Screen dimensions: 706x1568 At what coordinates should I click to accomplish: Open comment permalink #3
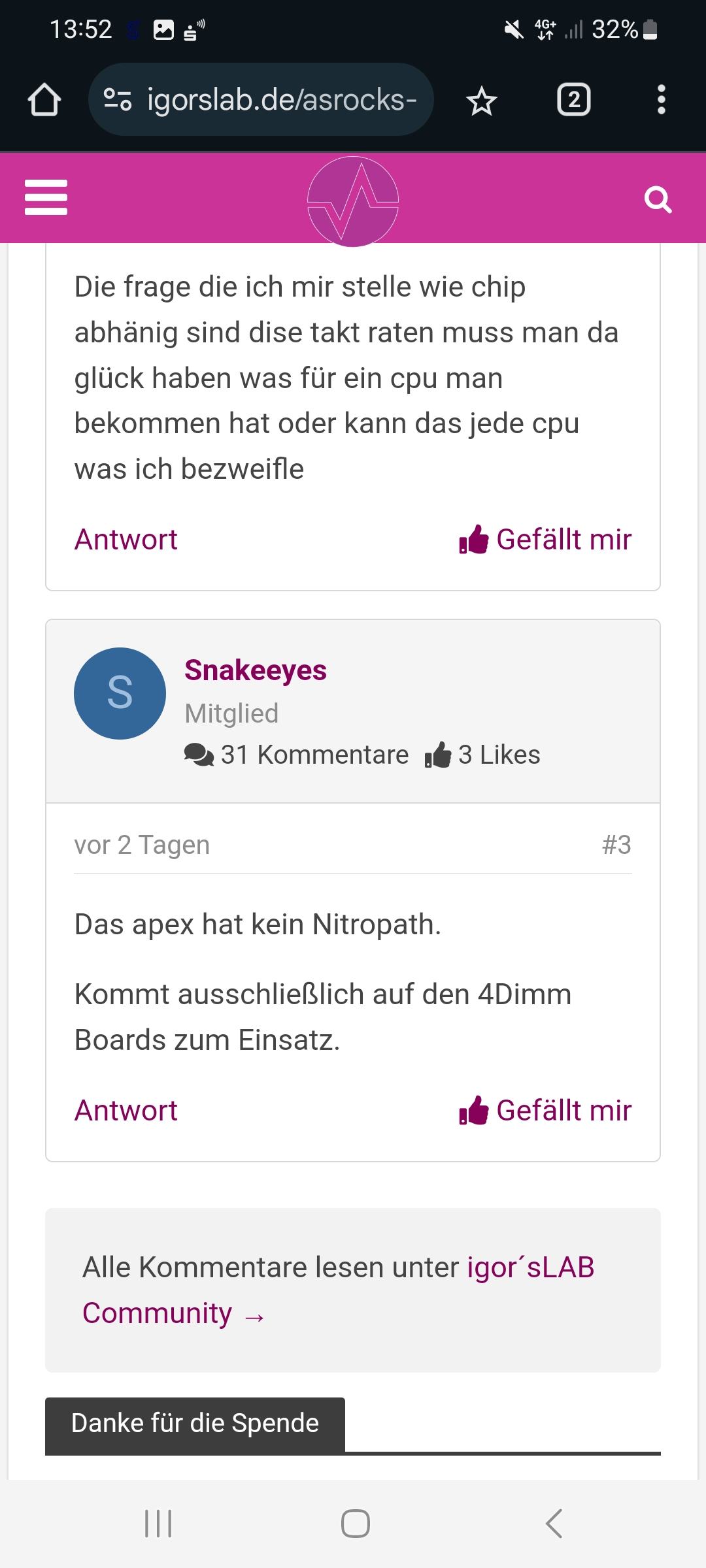[616, 845]
